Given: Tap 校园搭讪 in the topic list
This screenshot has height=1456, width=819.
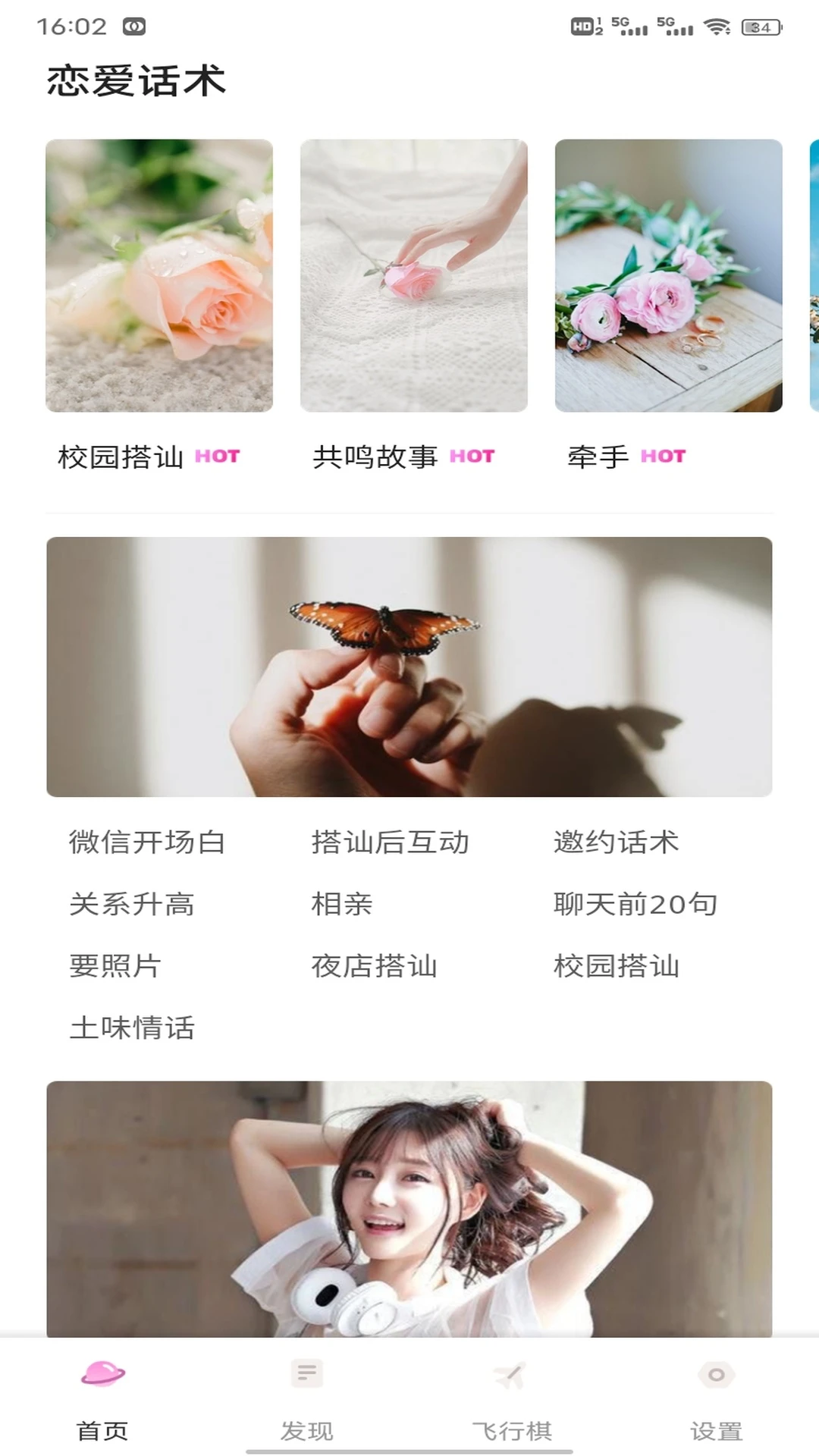Looking at the screenshot, I should tap(616, 966).
